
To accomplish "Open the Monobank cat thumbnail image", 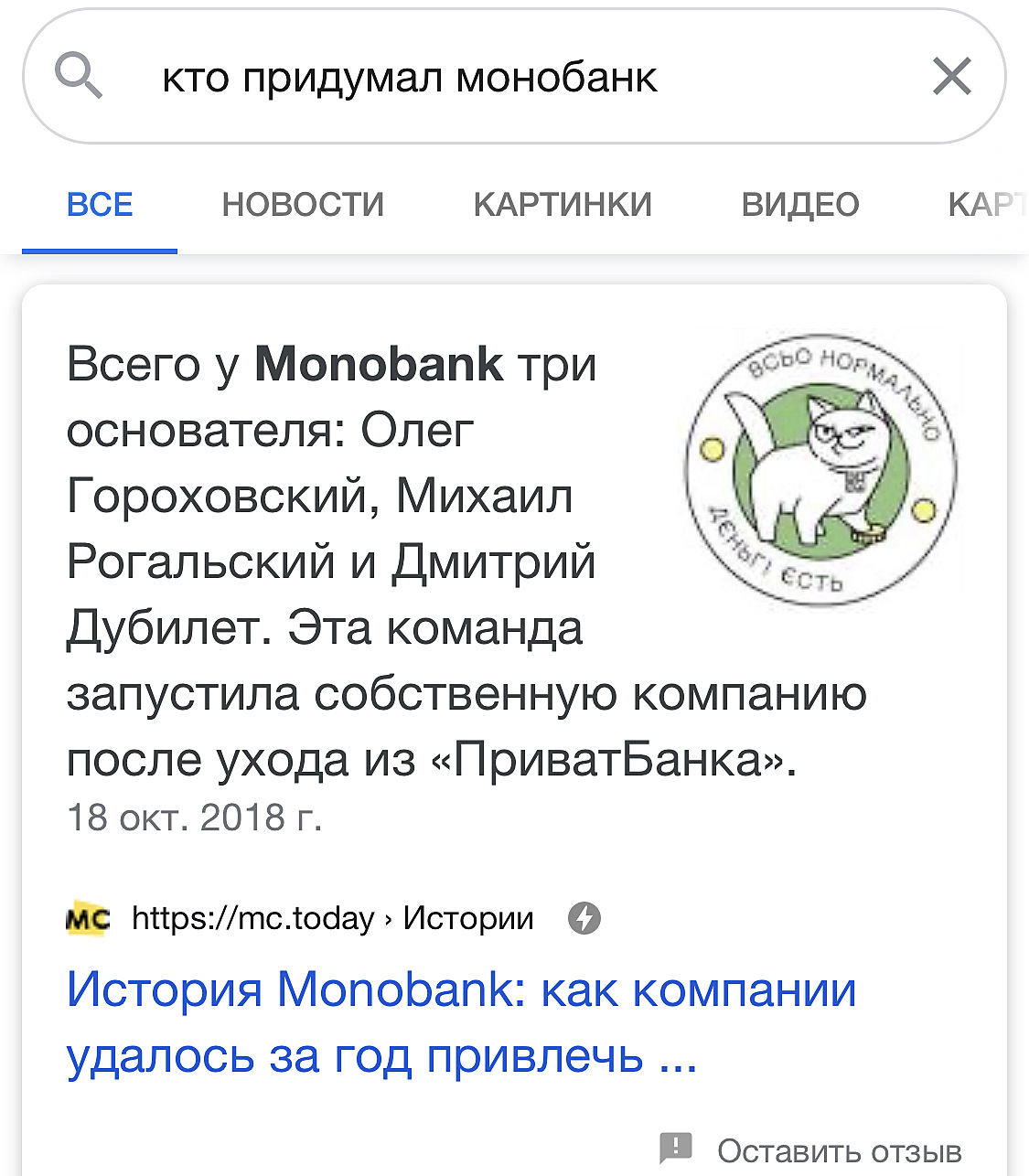I will (820, 468).
